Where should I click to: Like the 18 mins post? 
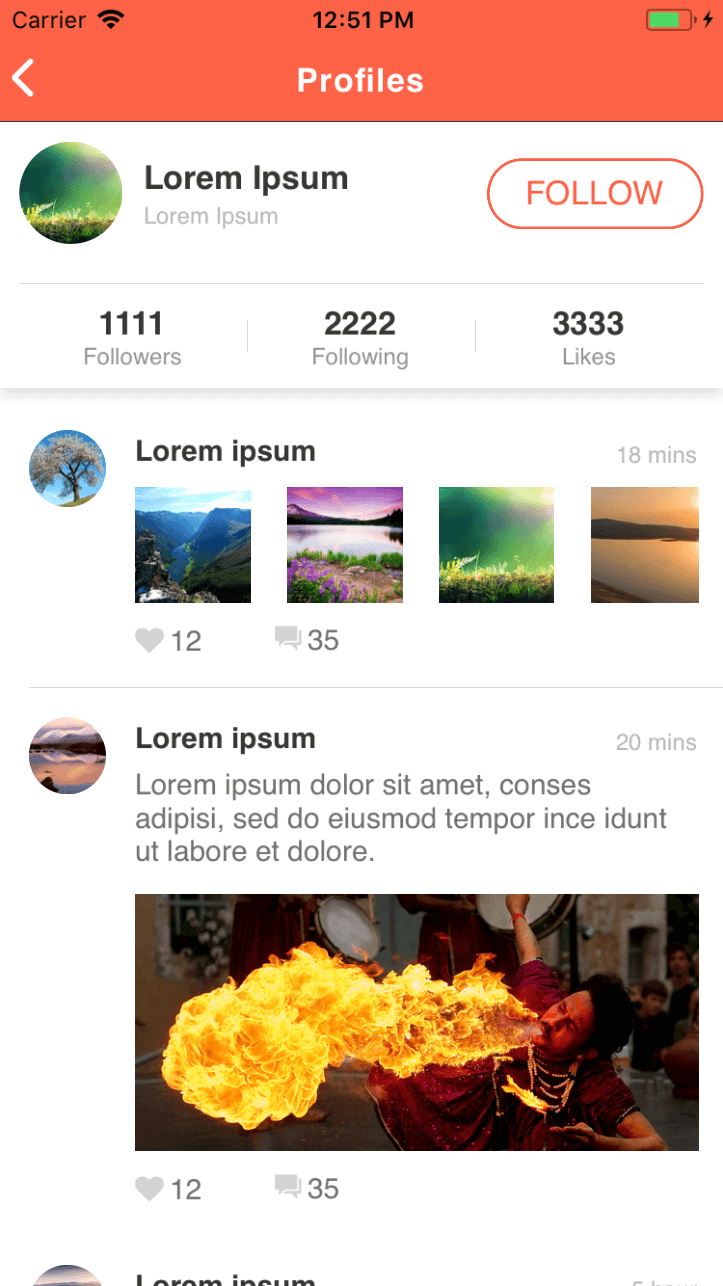click(150, 640)
